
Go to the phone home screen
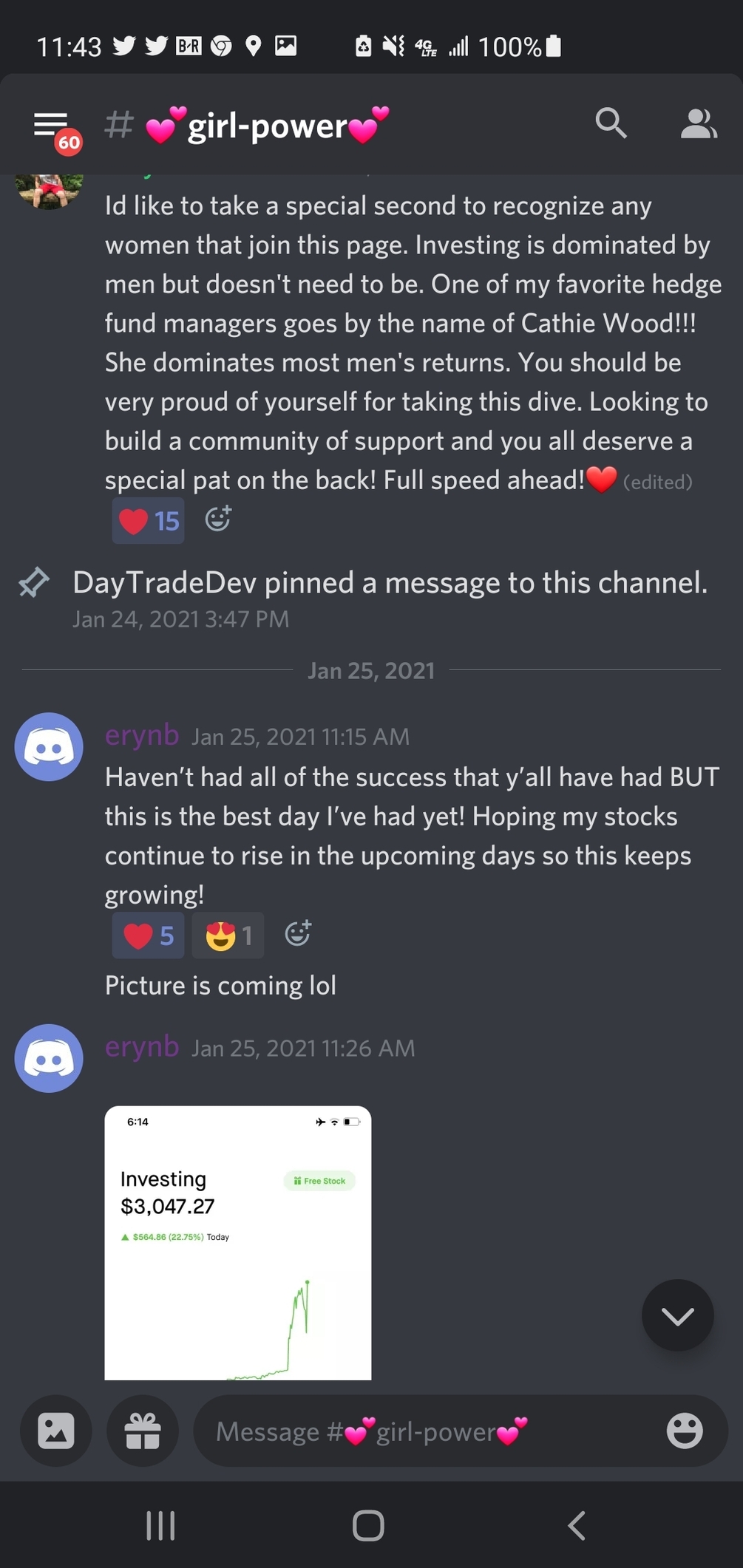368,1525
